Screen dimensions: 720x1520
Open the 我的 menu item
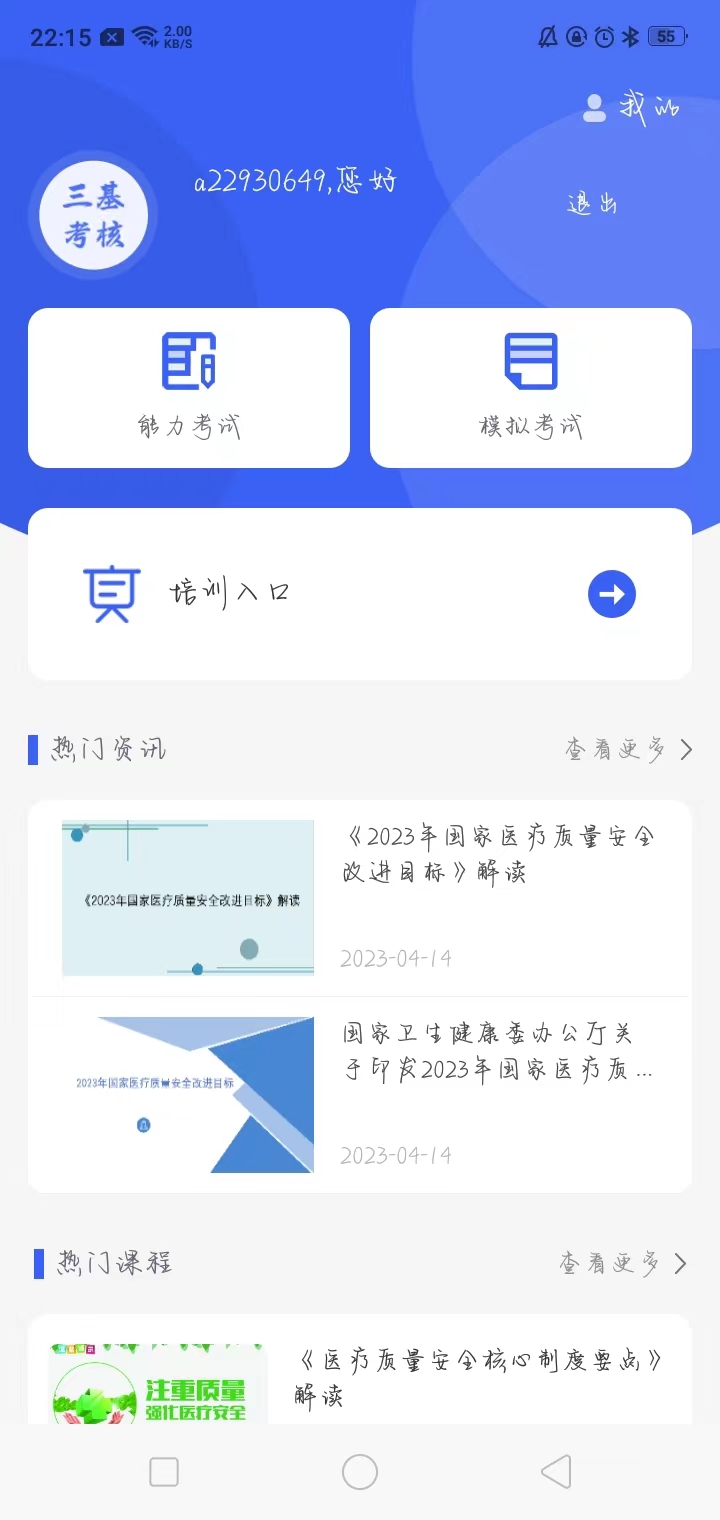click(645, 107)
